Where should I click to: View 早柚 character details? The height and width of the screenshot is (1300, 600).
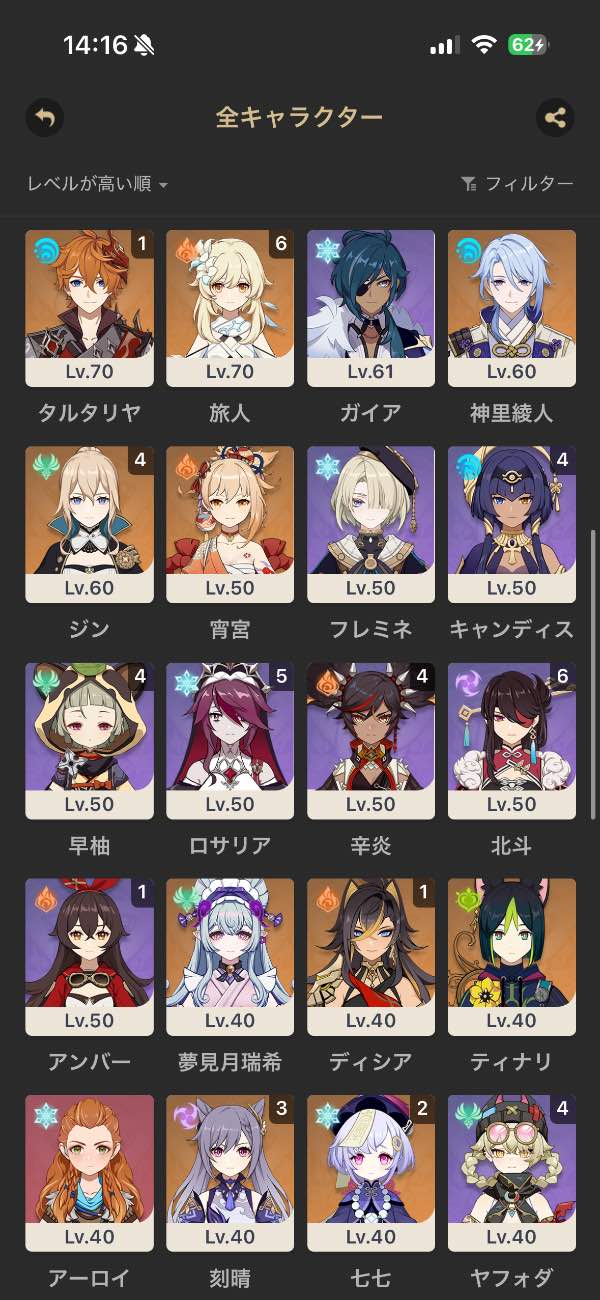(89, 740)
